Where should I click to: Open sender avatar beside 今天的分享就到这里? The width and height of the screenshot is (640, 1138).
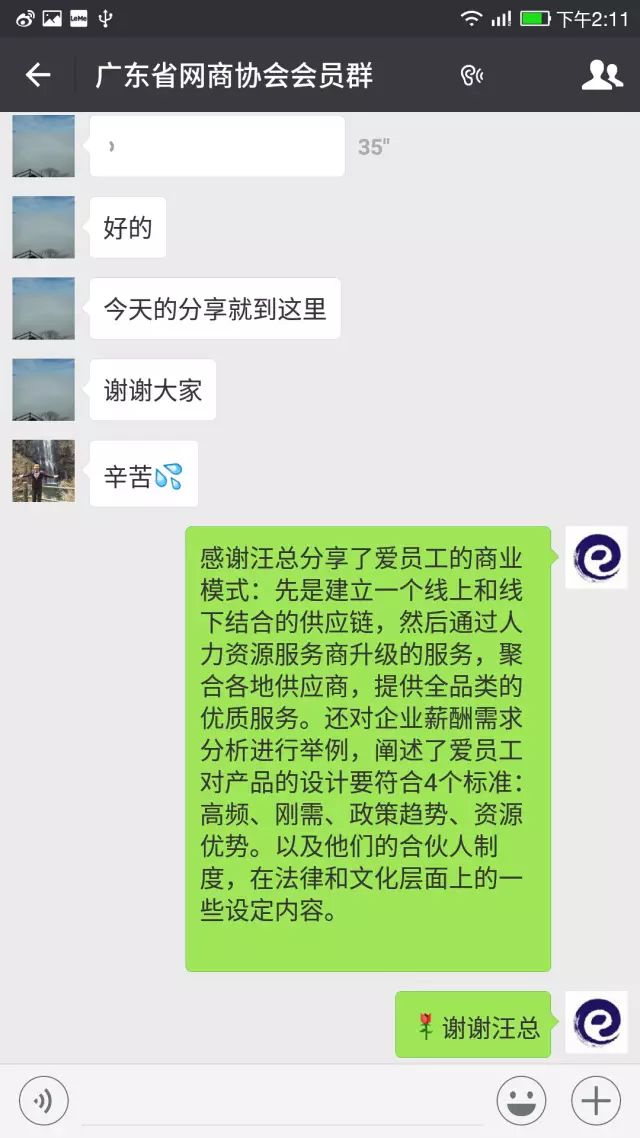coord(44,309)
